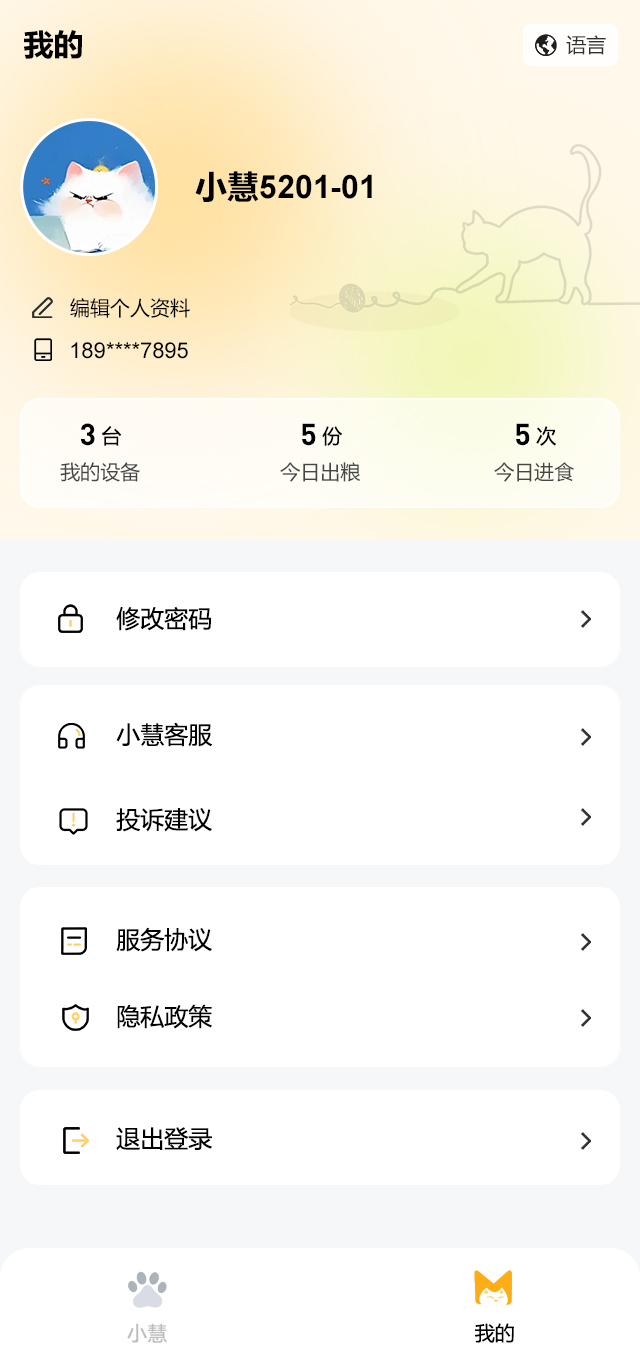Tap the cat profile avatar

(x=90, y=187)
